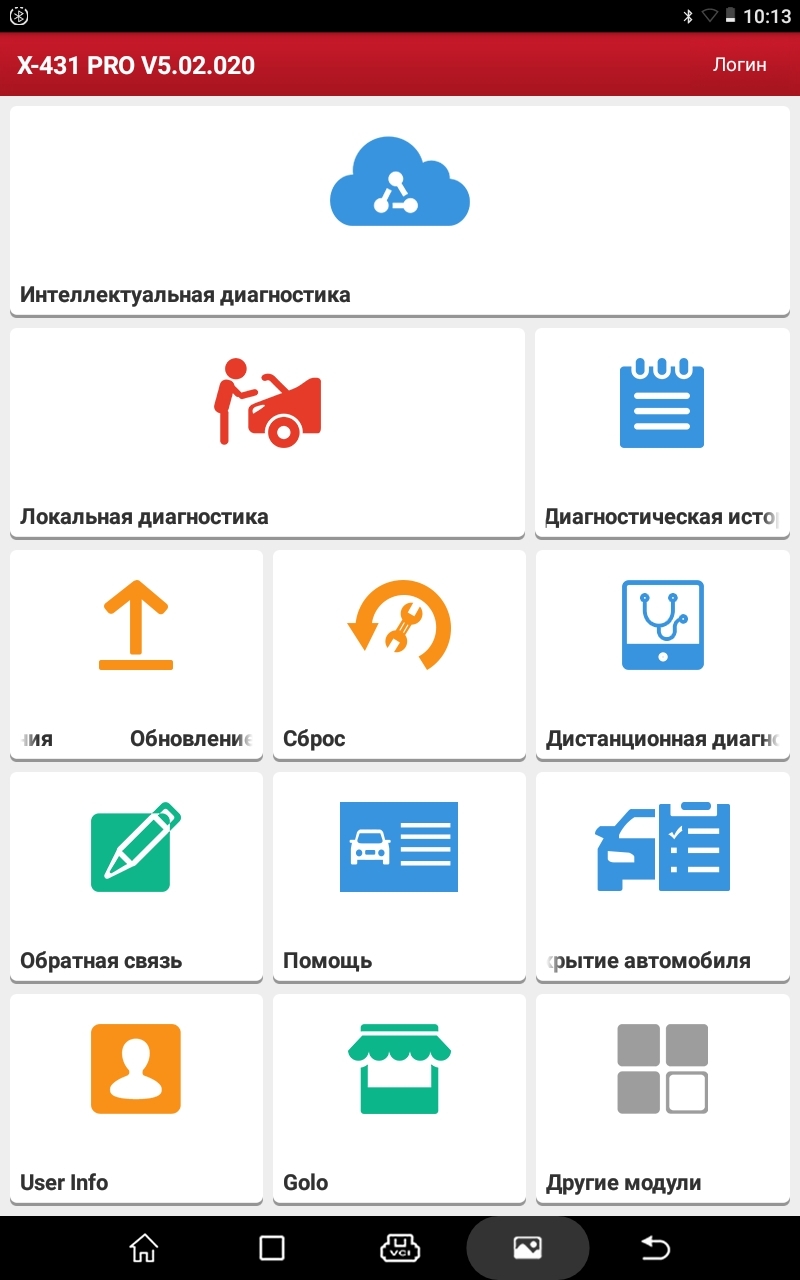Open Обратная связь
800x1280 pixels.
coord(136,877)
